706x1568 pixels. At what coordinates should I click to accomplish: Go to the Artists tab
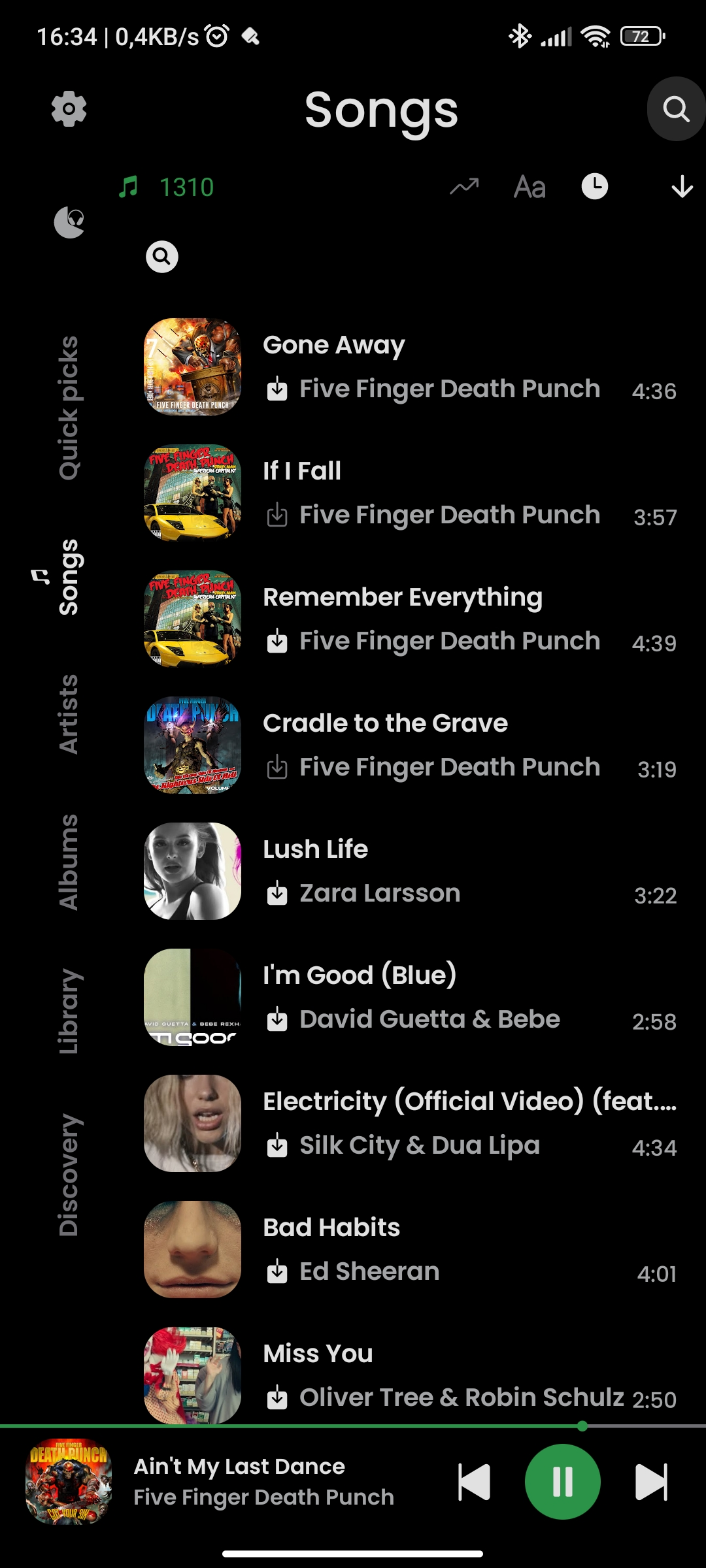(x=69, y=714)
